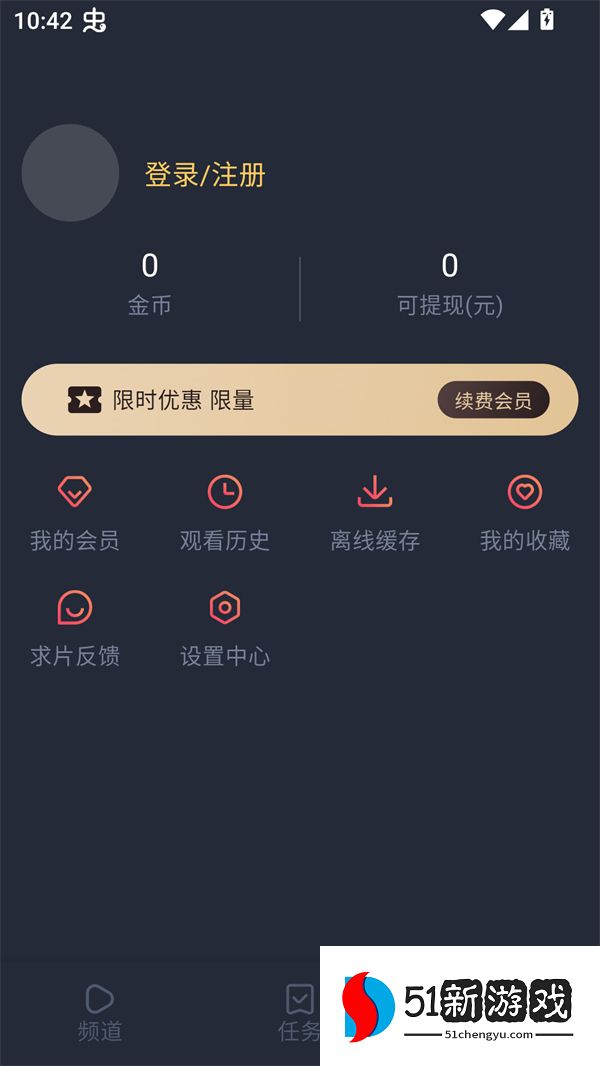Tap the 续费会员 renew button

coord(493,400)
